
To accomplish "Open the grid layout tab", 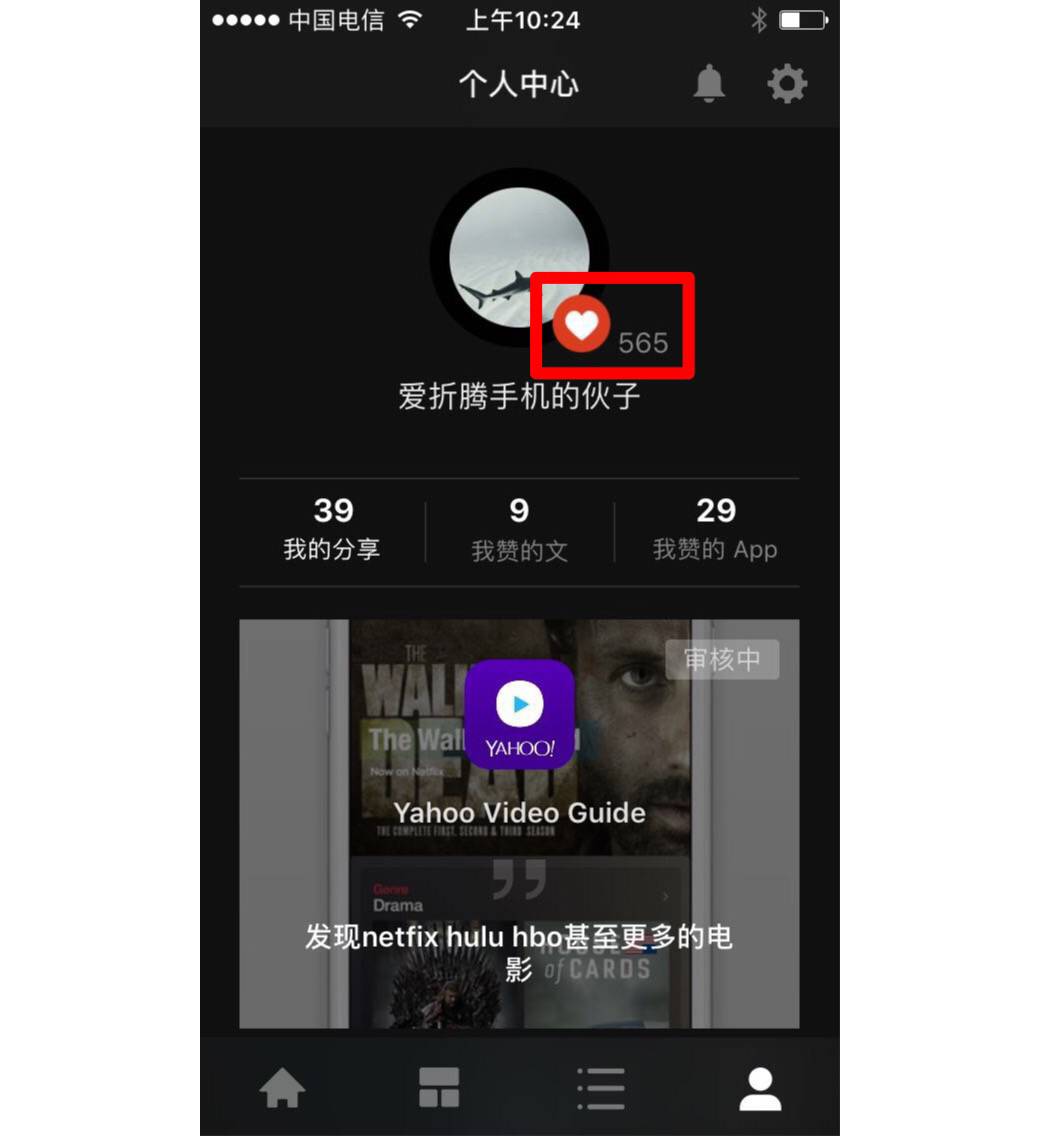I will pyautogui.click(x=439, y=1088).
